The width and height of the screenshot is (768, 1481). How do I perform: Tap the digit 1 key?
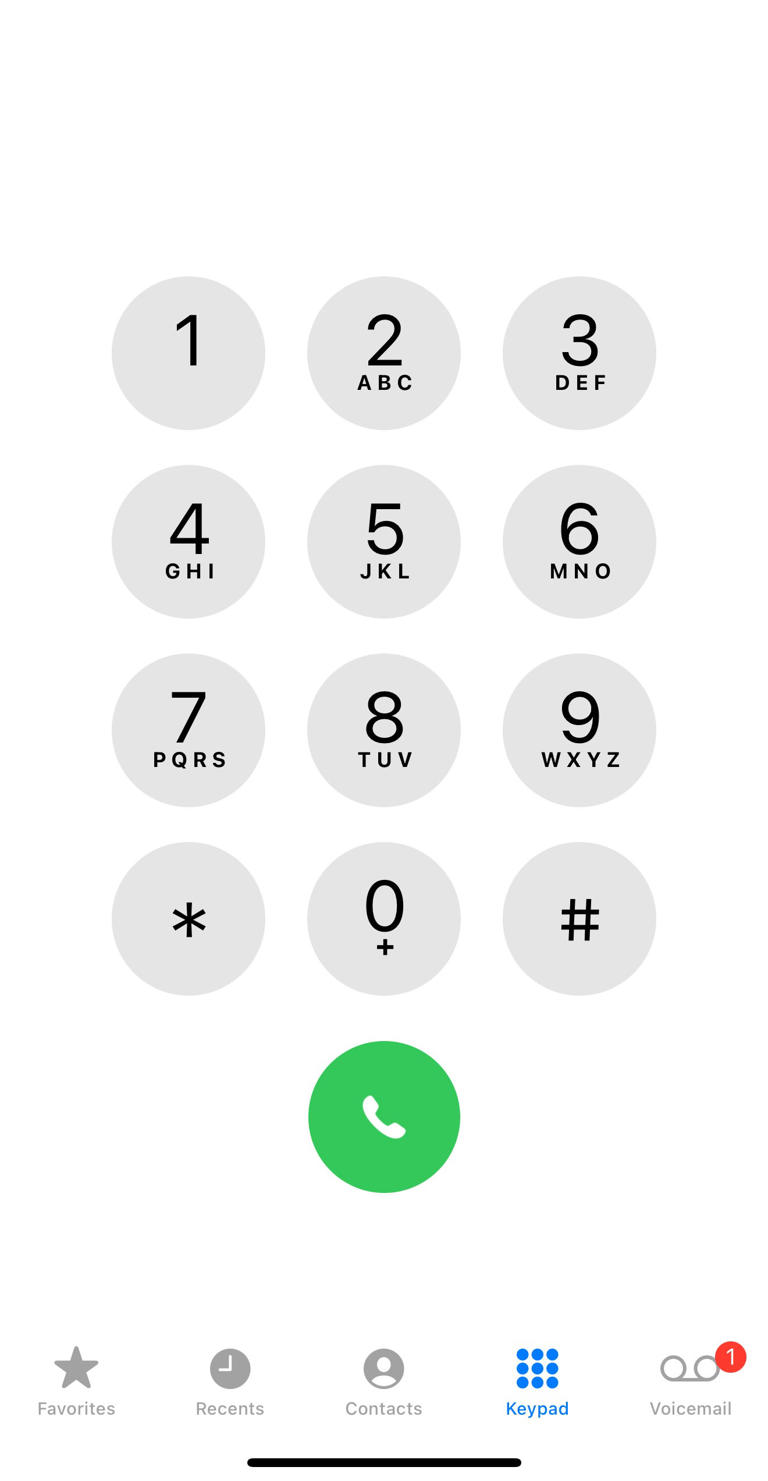coord(188,353)
